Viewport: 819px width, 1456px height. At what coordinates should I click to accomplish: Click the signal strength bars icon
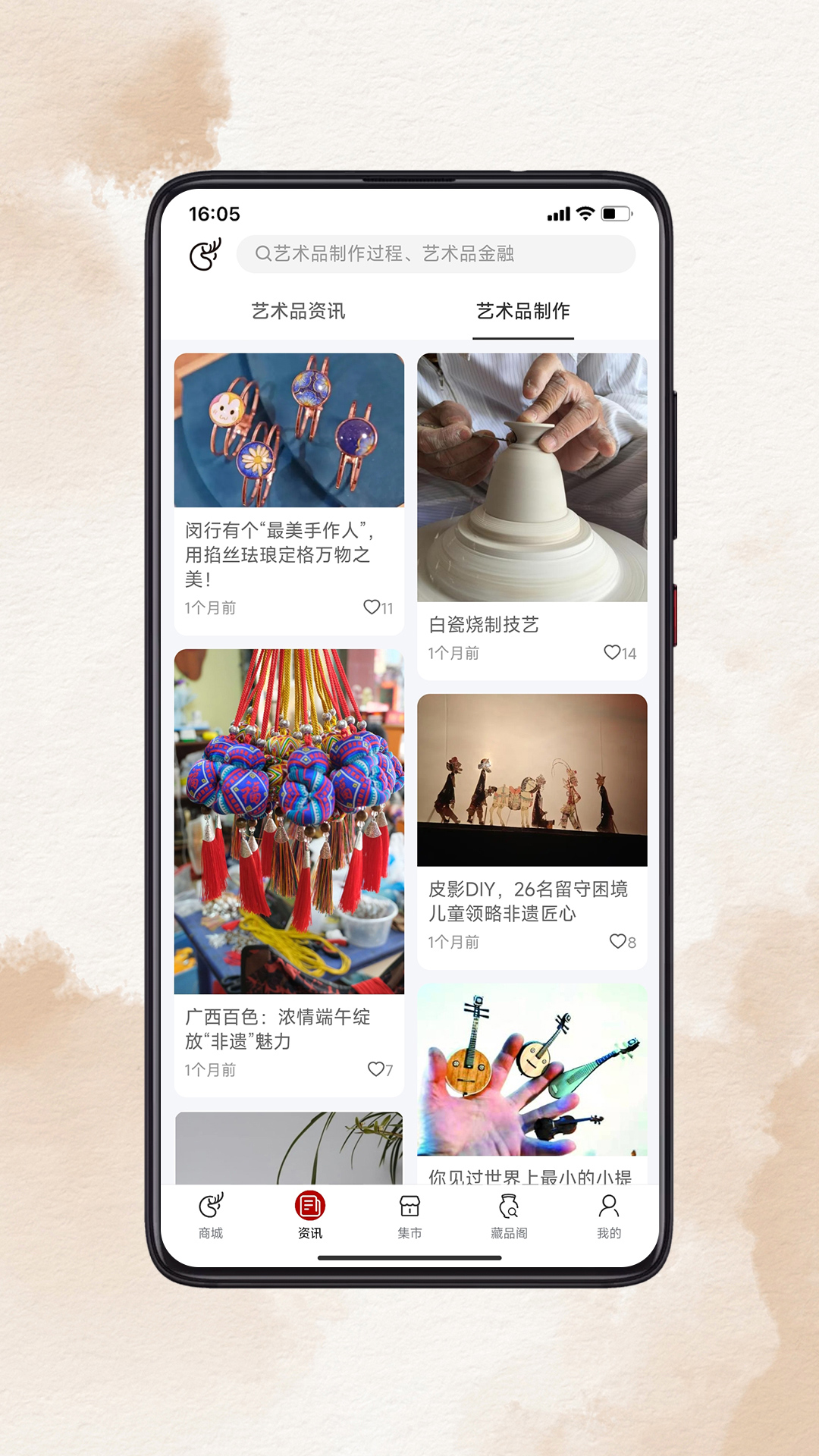tap(558, 215)
